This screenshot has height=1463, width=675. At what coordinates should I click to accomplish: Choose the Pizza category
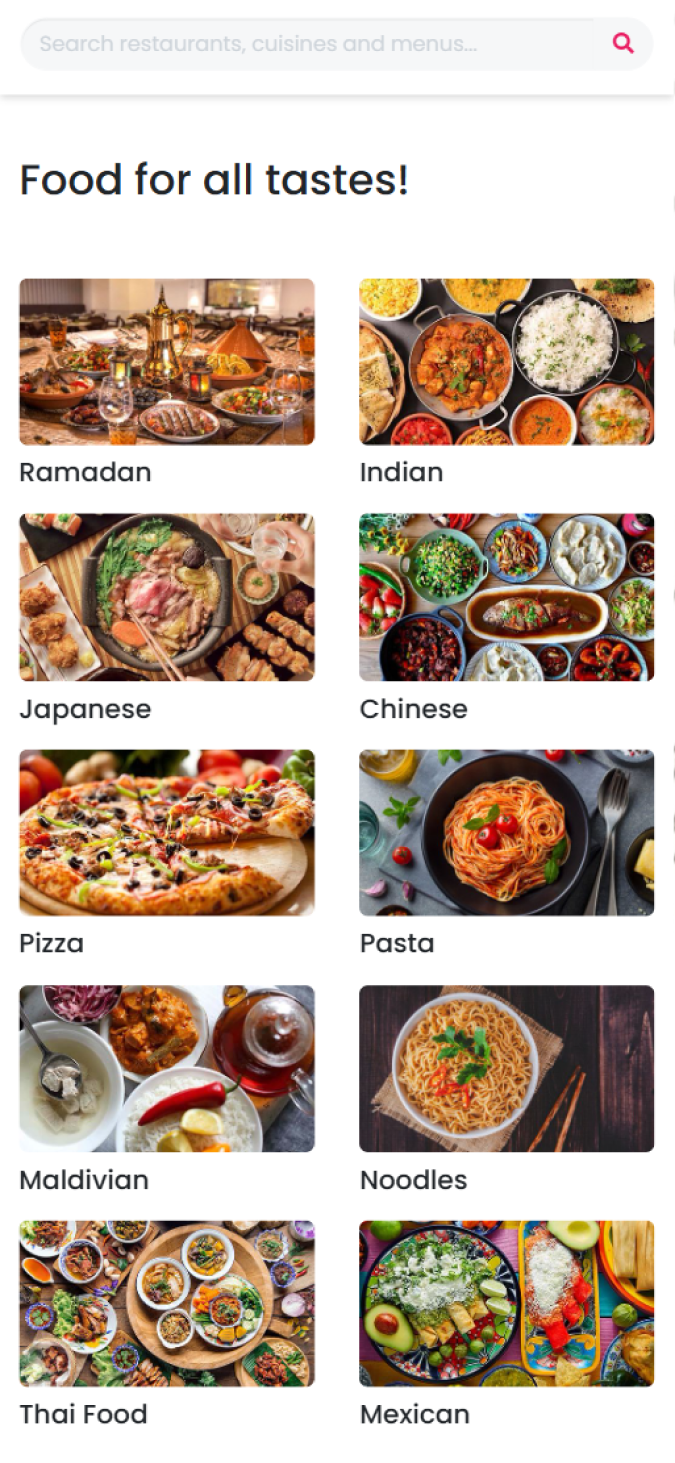pyautogui.click(x=167, y=833)
